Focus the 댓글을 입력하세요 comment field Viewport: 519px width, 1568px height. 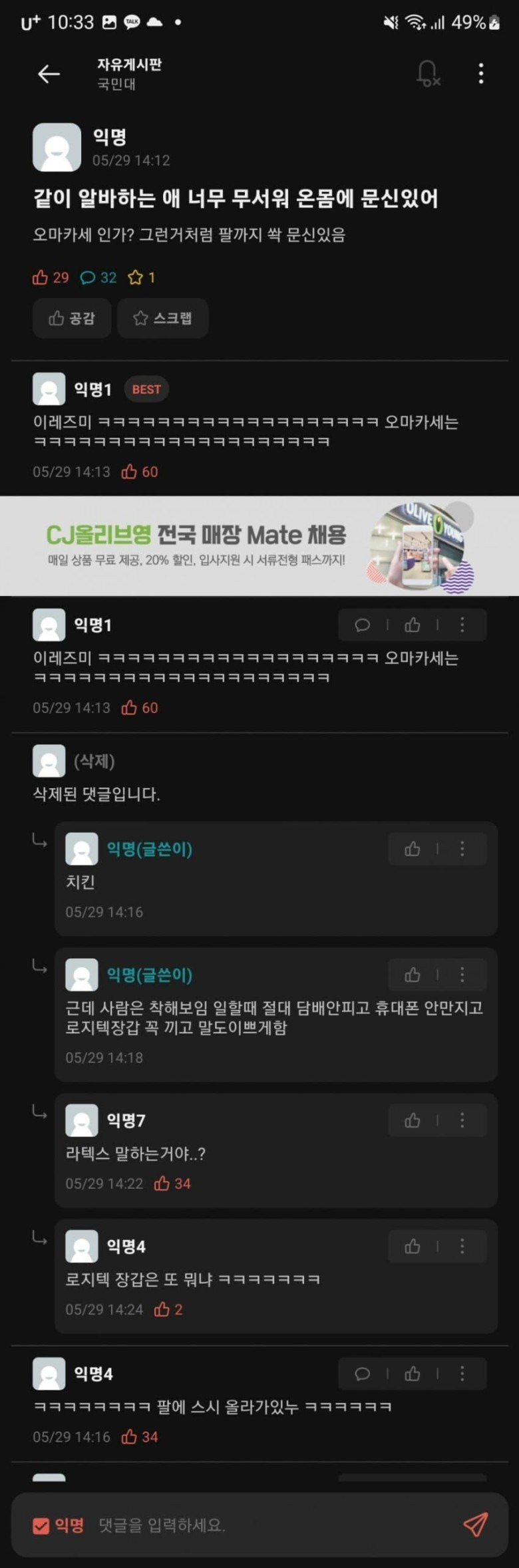pyautogui.click(x=266, y=1525)
